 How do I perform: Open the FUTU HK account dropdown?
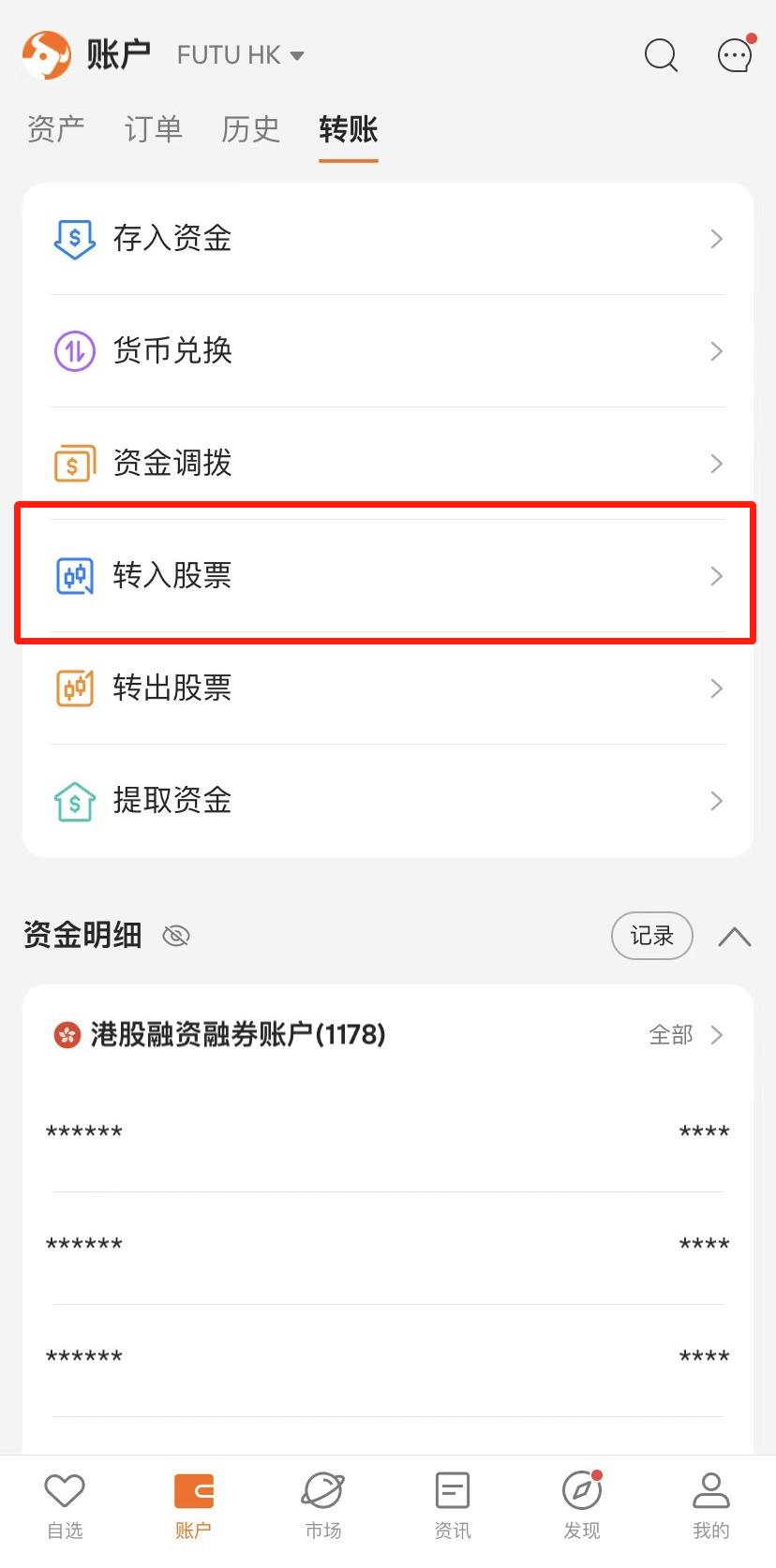coord(241,55)
